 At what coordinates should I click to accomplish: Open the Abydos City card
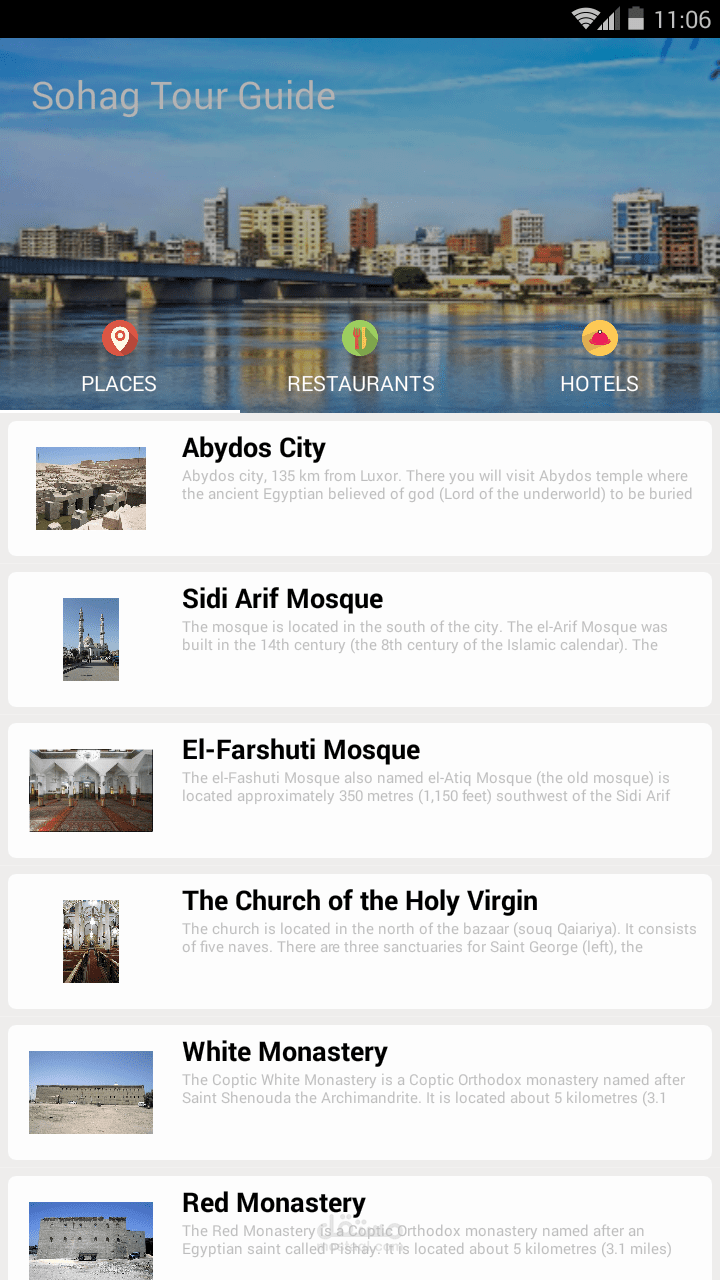360,488
